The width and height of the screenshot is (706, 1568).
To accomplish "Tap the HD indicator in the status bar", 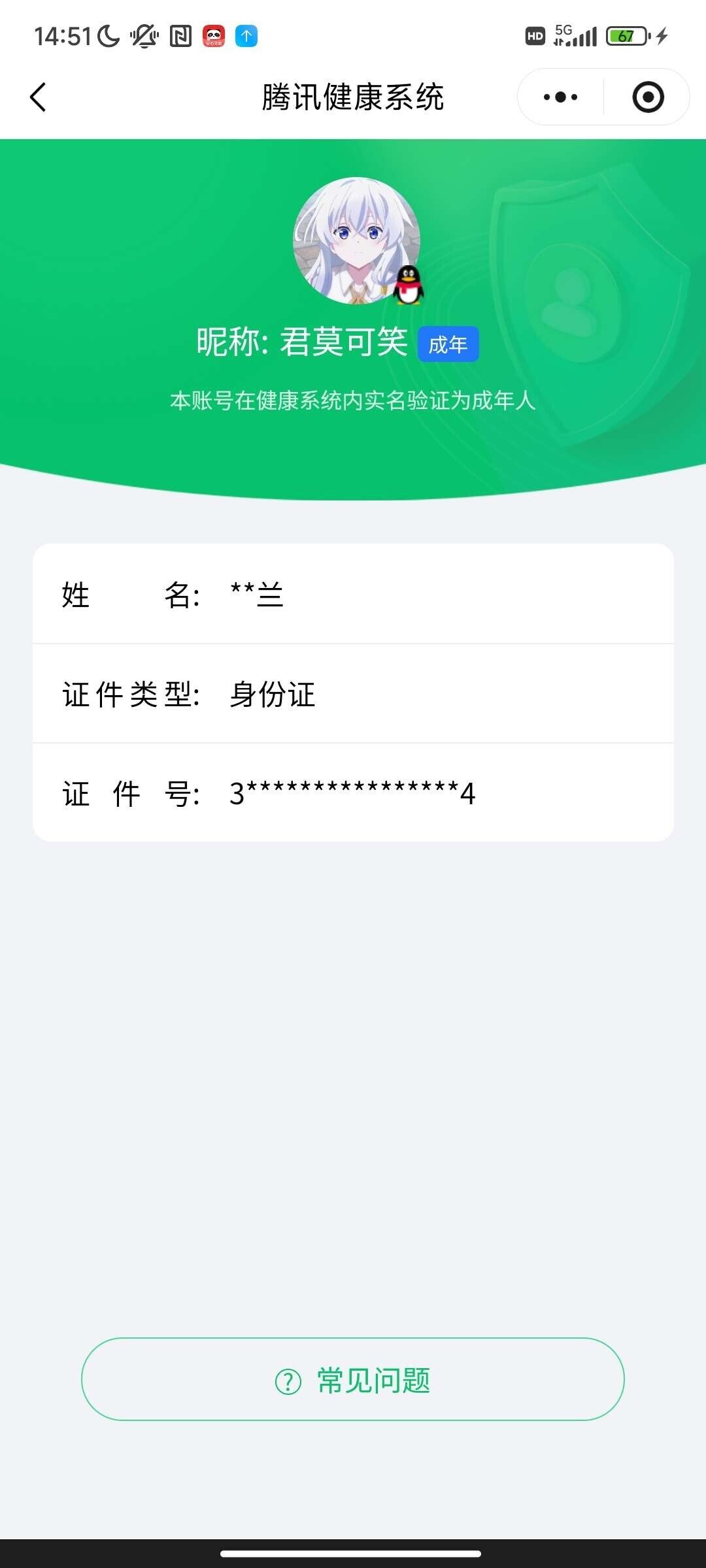I will click(535, 37).
